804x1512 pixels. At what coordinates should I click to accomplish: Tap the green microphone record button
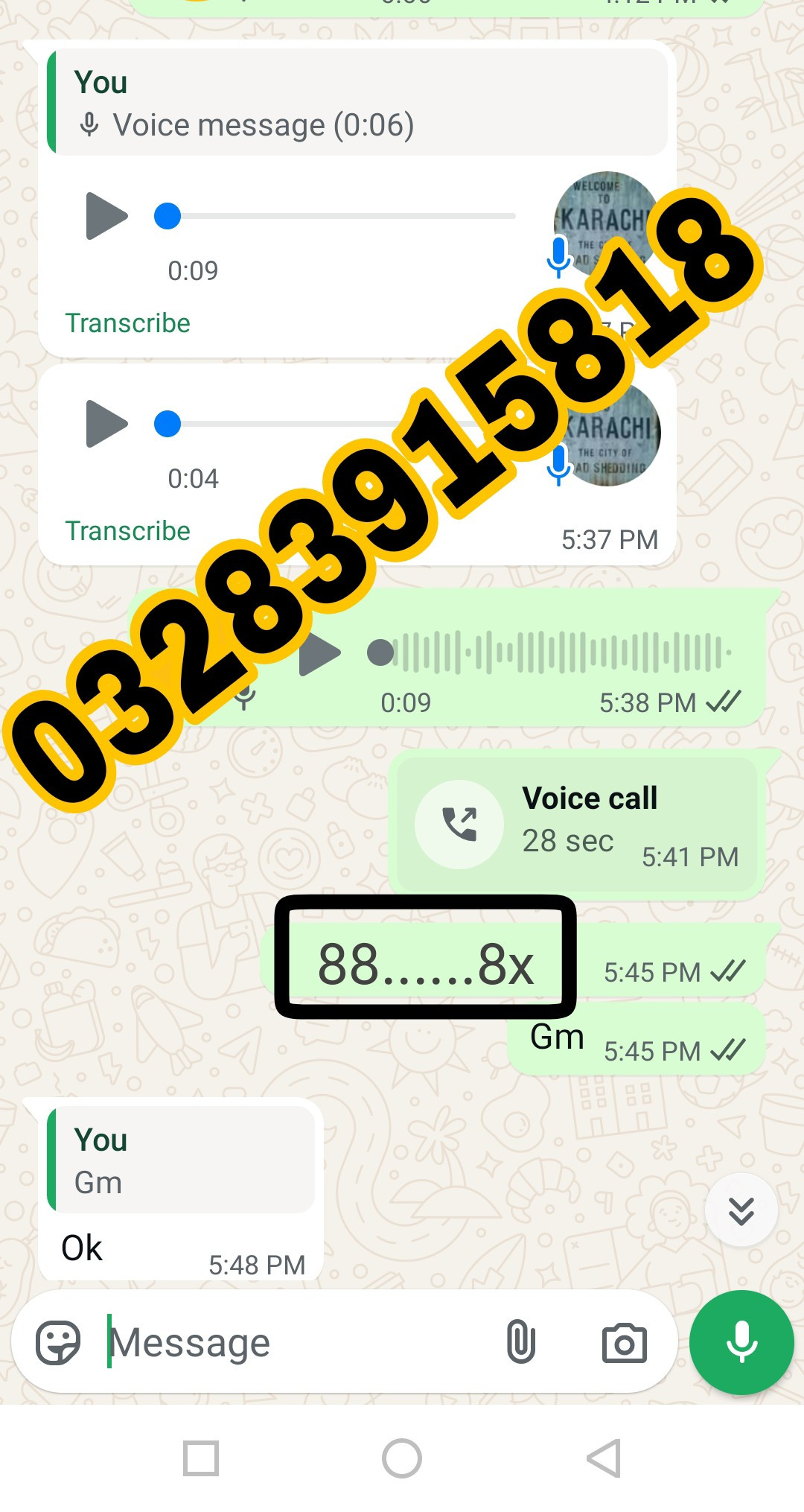tap(741, 1342)
